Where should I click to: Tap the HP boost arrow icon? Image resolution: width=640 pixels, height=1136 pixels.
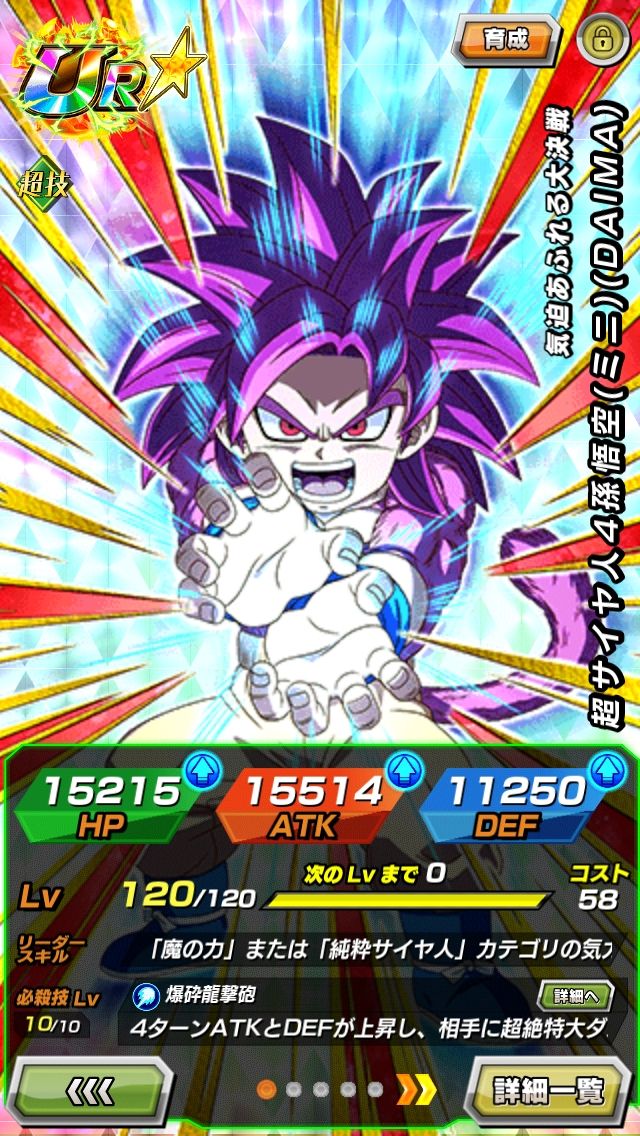200,768
